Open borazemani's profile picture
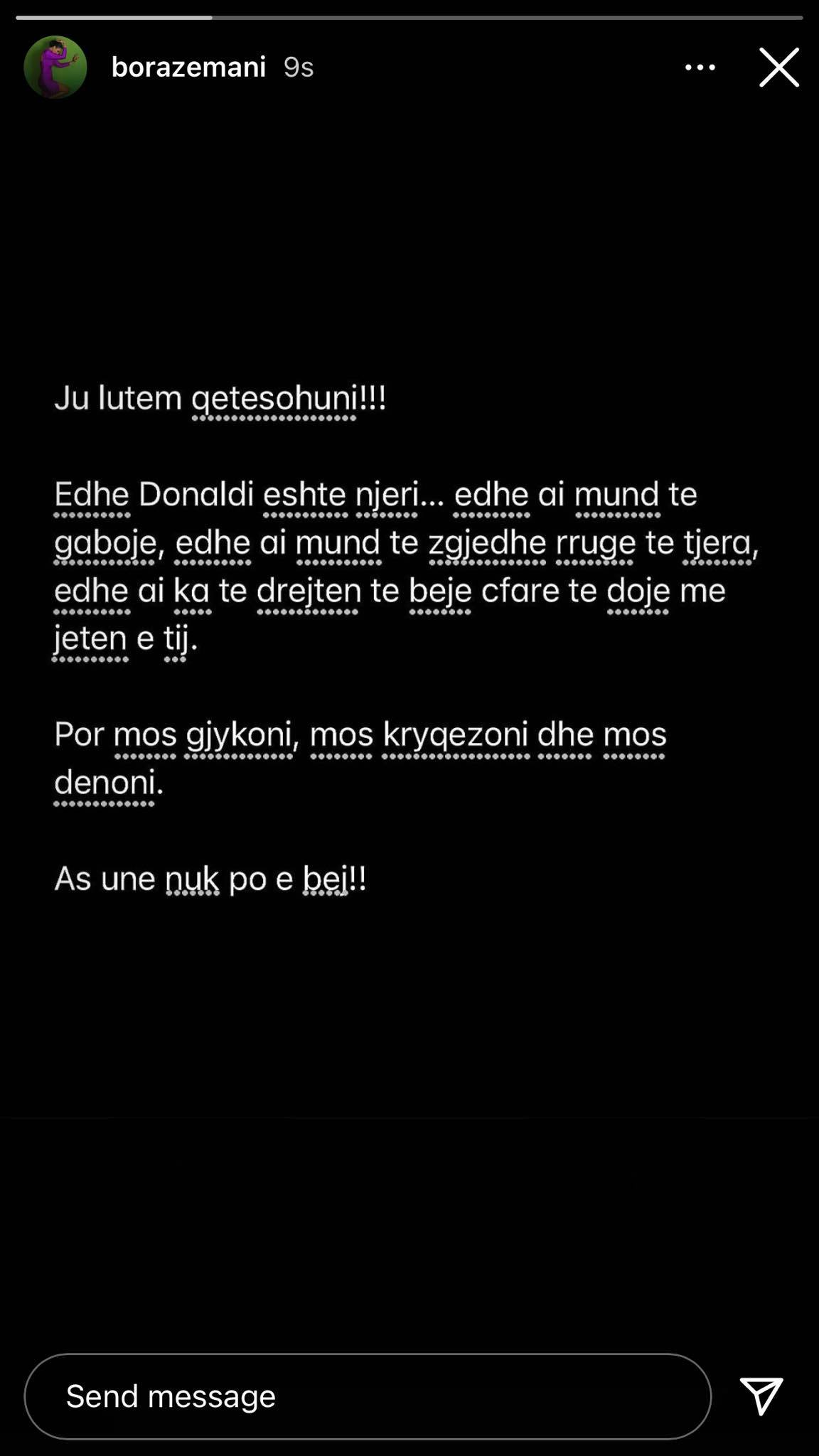The width and height of the screenshot is (819, 1456). (55, 68)
